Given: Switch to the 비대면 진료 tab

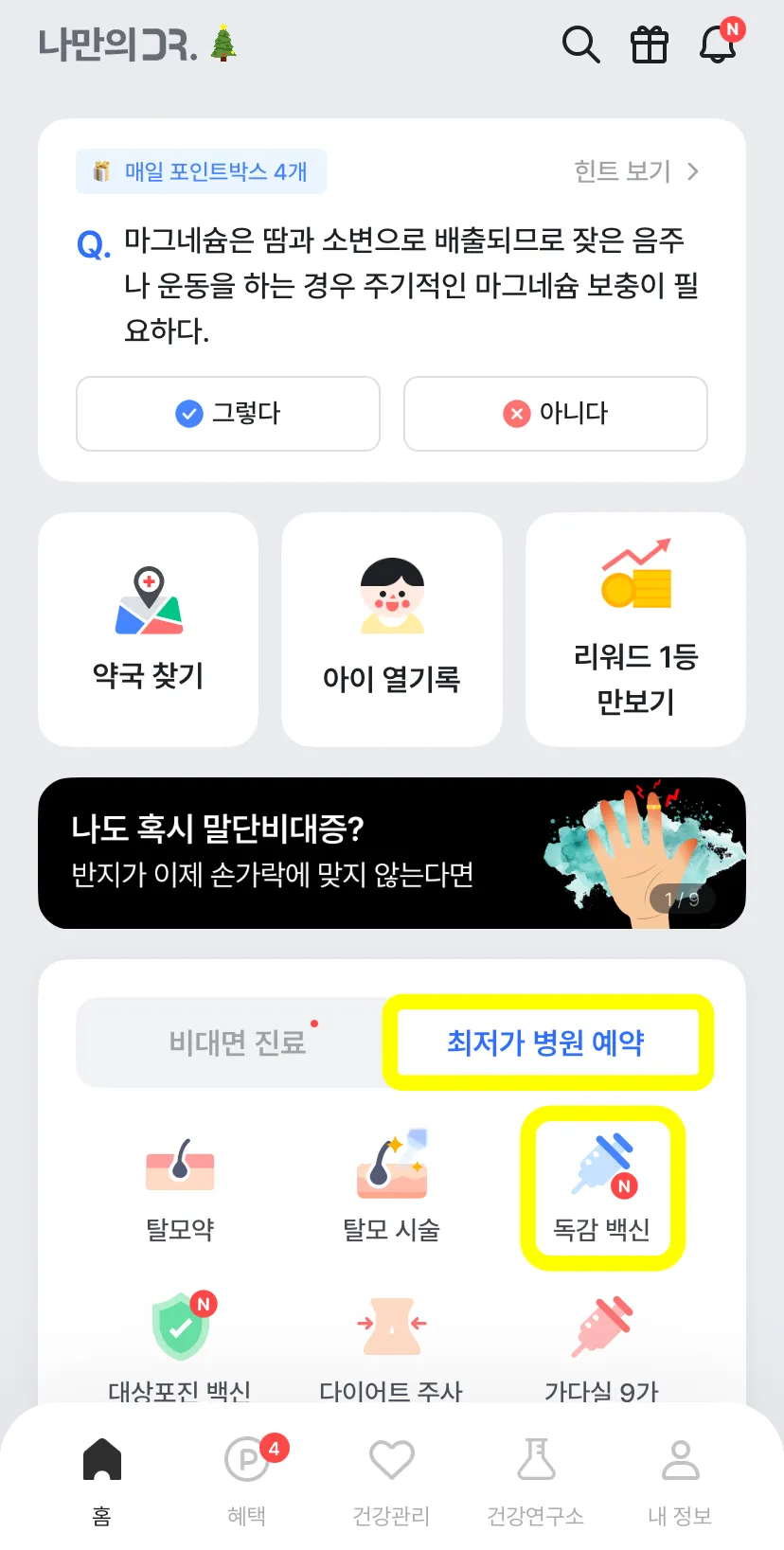Looking at the screenshot, I should coord(232,1042).
